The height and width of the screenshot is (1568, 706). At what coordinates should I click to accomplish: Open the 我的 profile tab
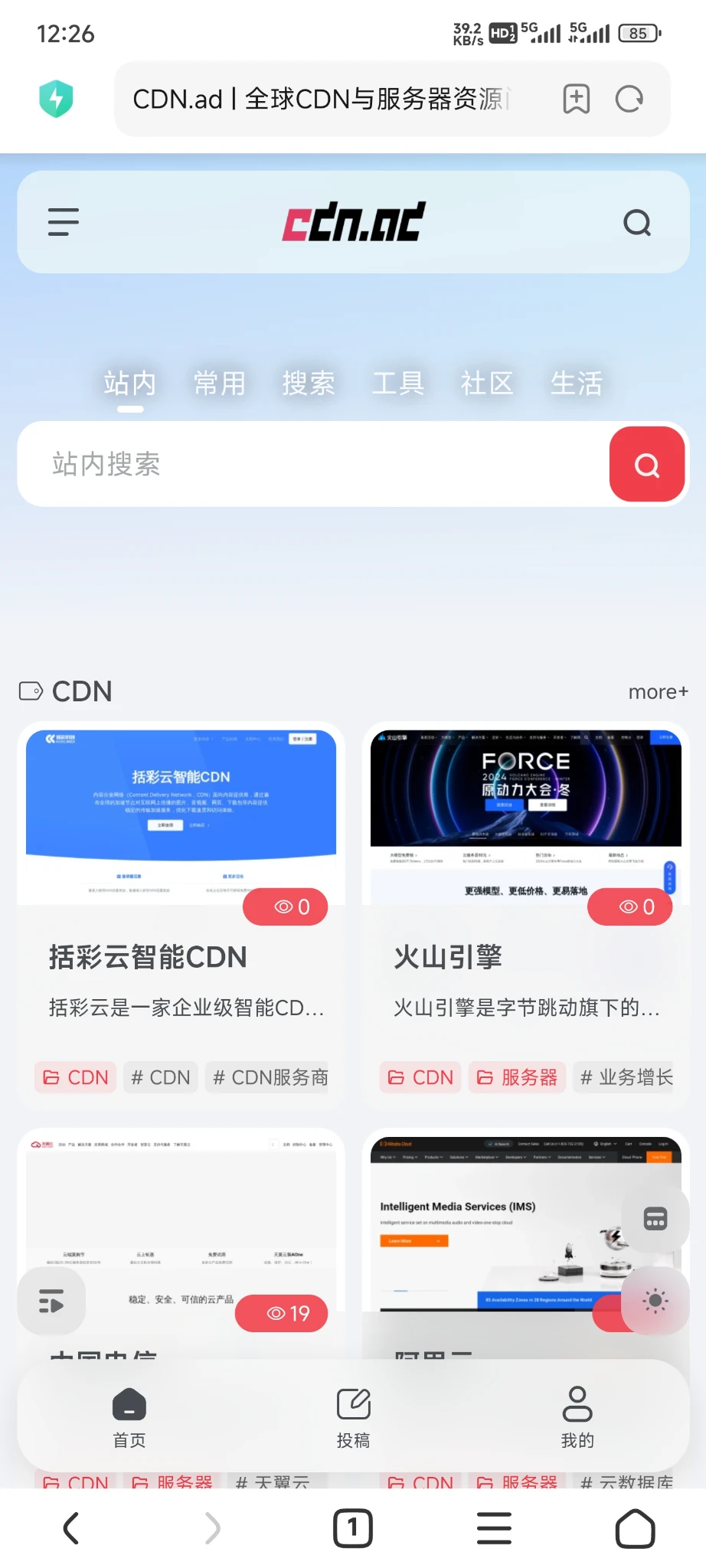pos(577,1417)
